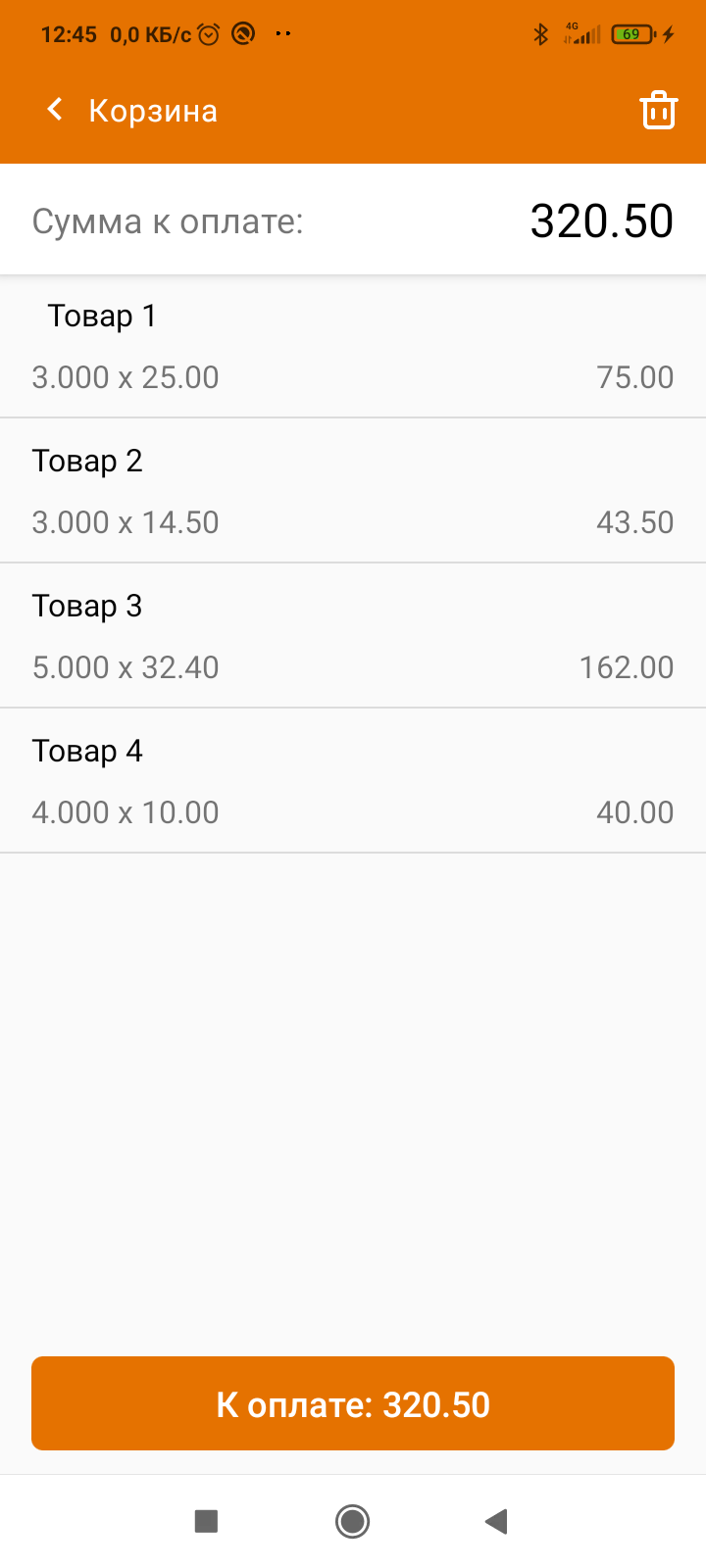This screenshot has height=1568, width=706.
Task: Clear the cart with the trash icon
Action: pos(659,110)
